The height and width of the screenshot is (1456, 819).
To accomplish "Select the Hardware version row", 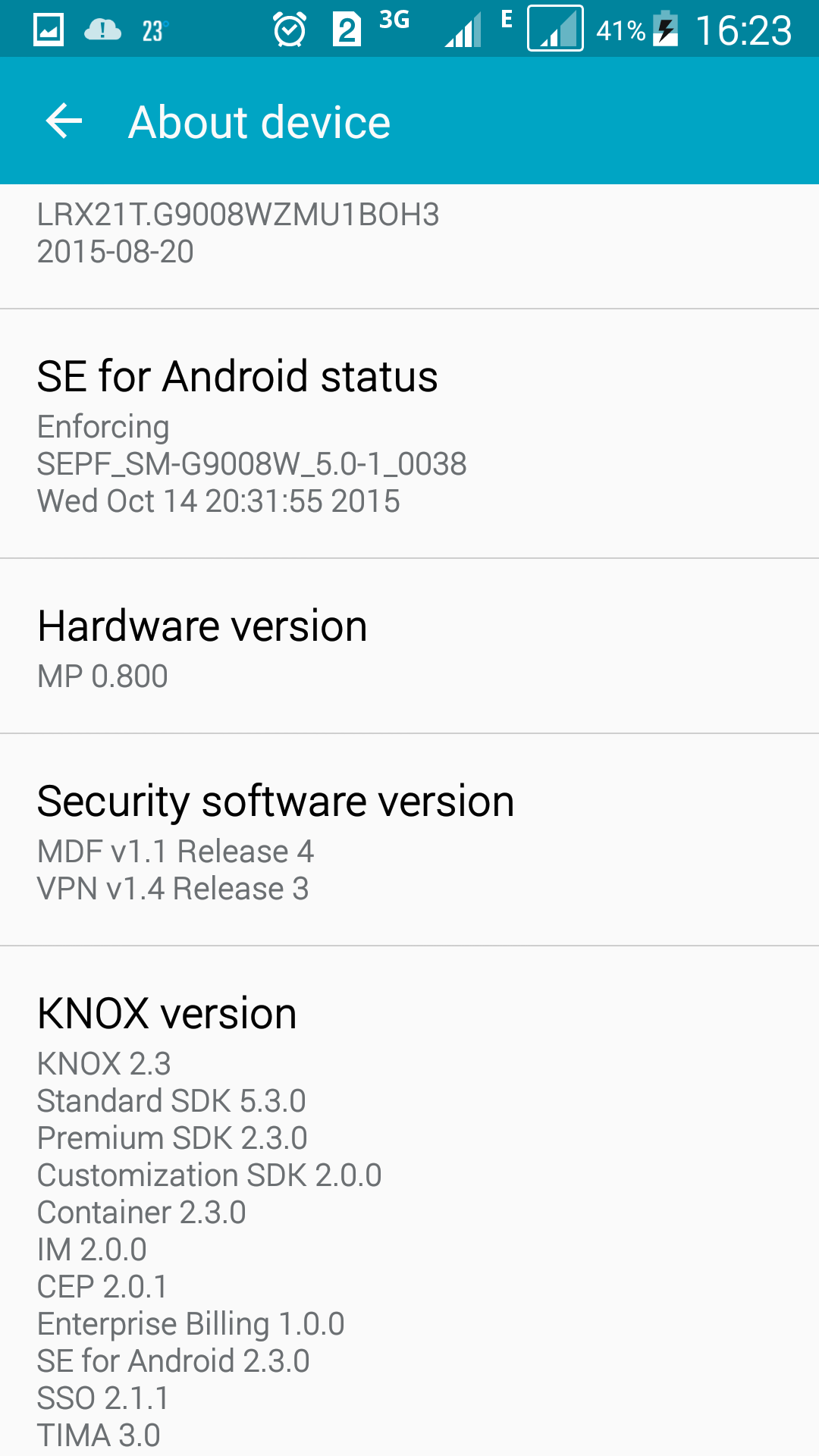I will tap(409, 646).
